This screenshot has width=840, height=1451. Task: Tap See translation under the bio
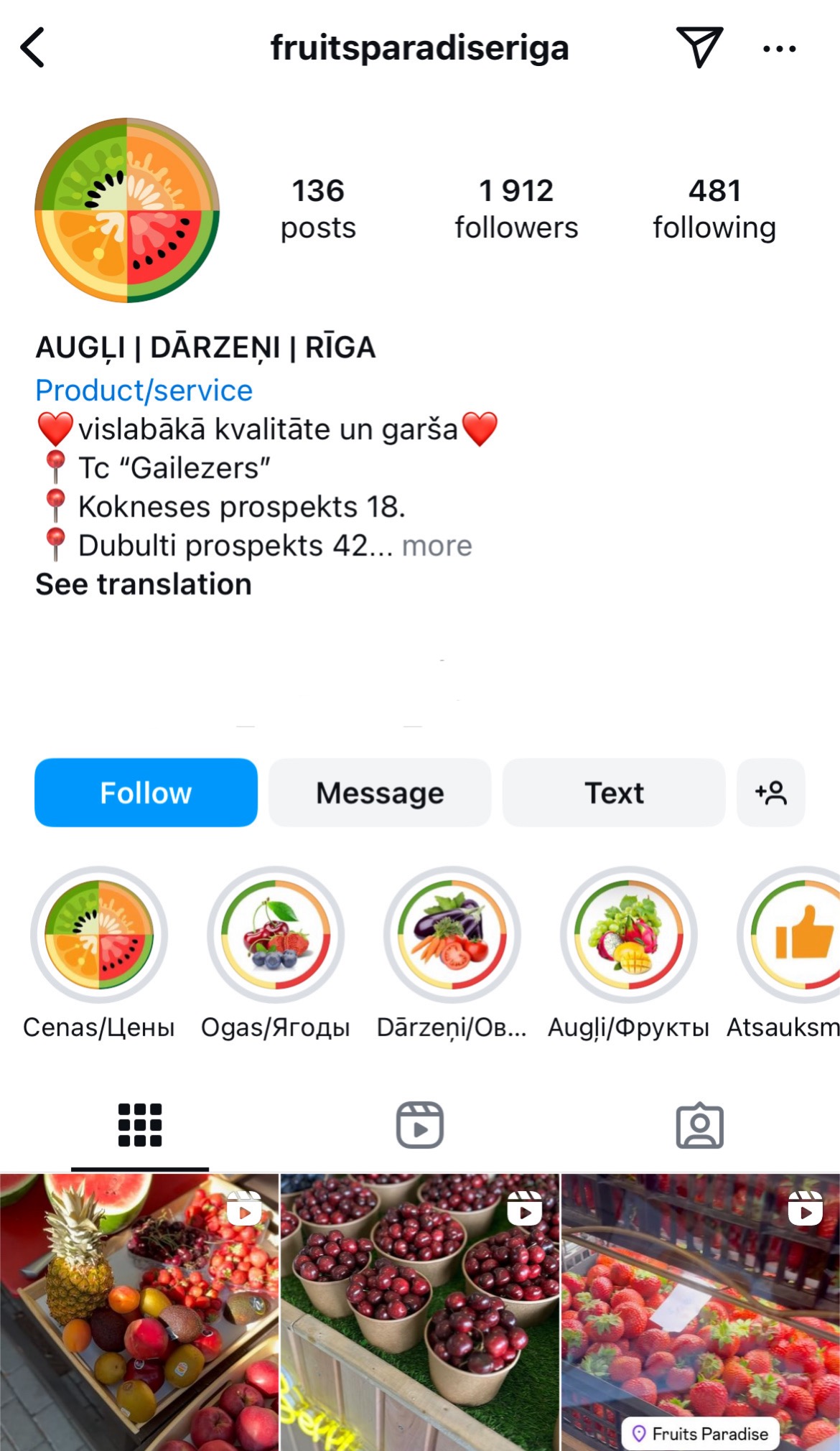click(x=144, y=584)
